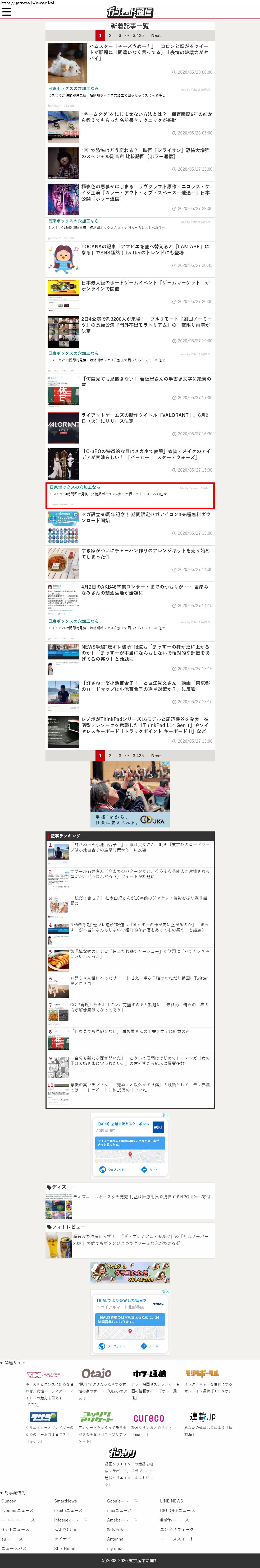The height and width of the screenshot is (1568, 260).
Task: Open the hamburger menu
Action: [7, 12]
